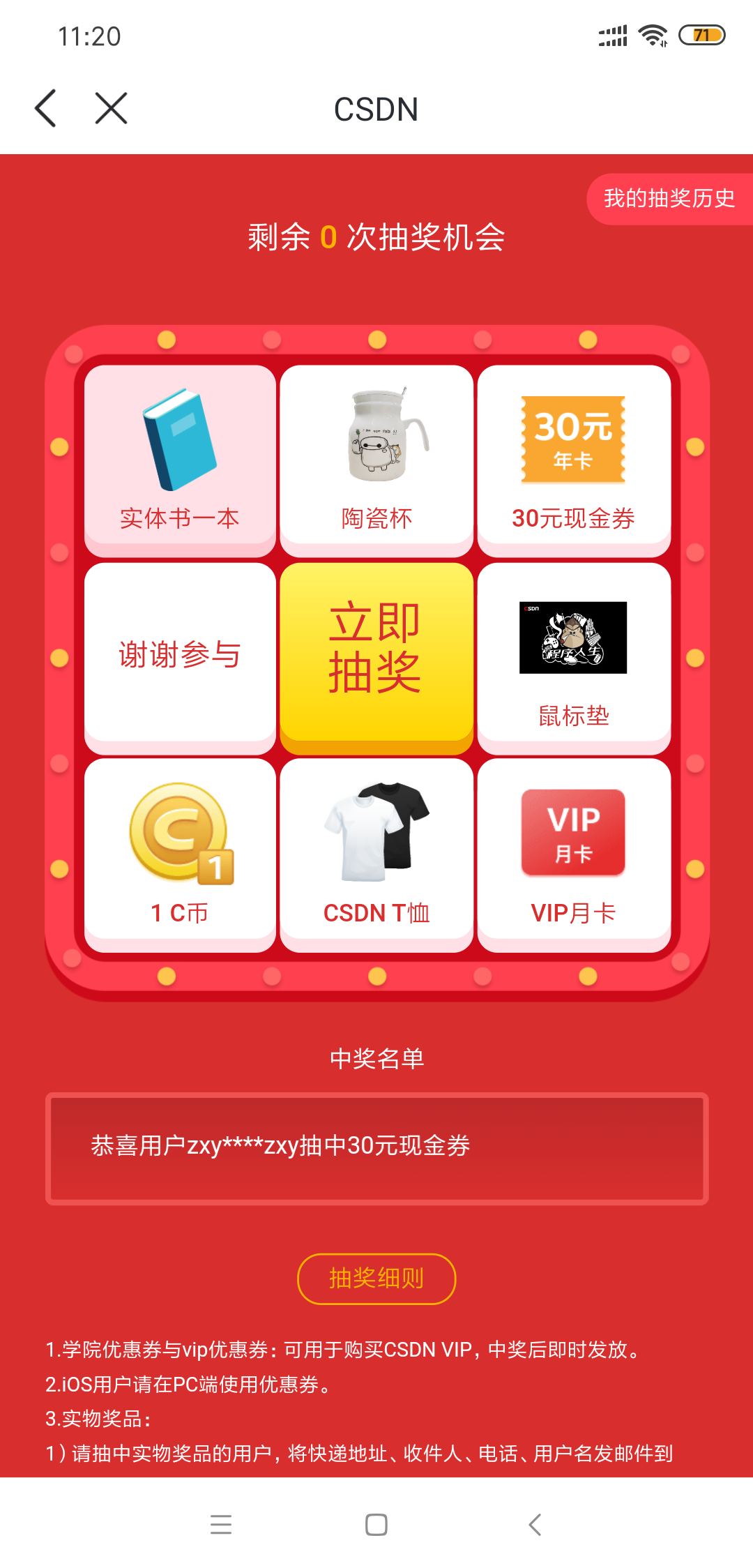This screenshot has height=1568, width=753.
Task: Close the CSDN web page
Action: [x=112, y=109]
